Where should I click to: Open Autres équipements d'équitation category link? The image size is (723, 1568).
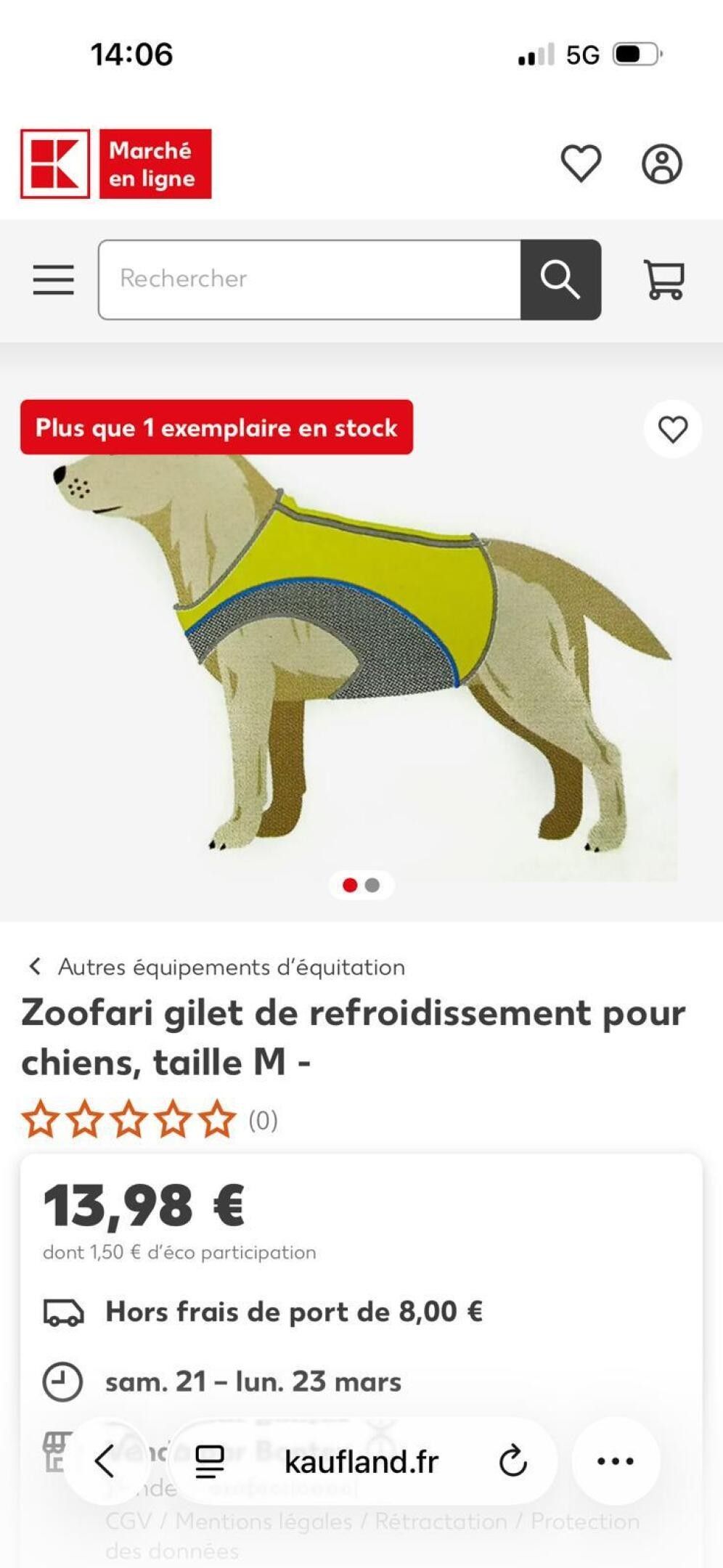pos(231,967)
